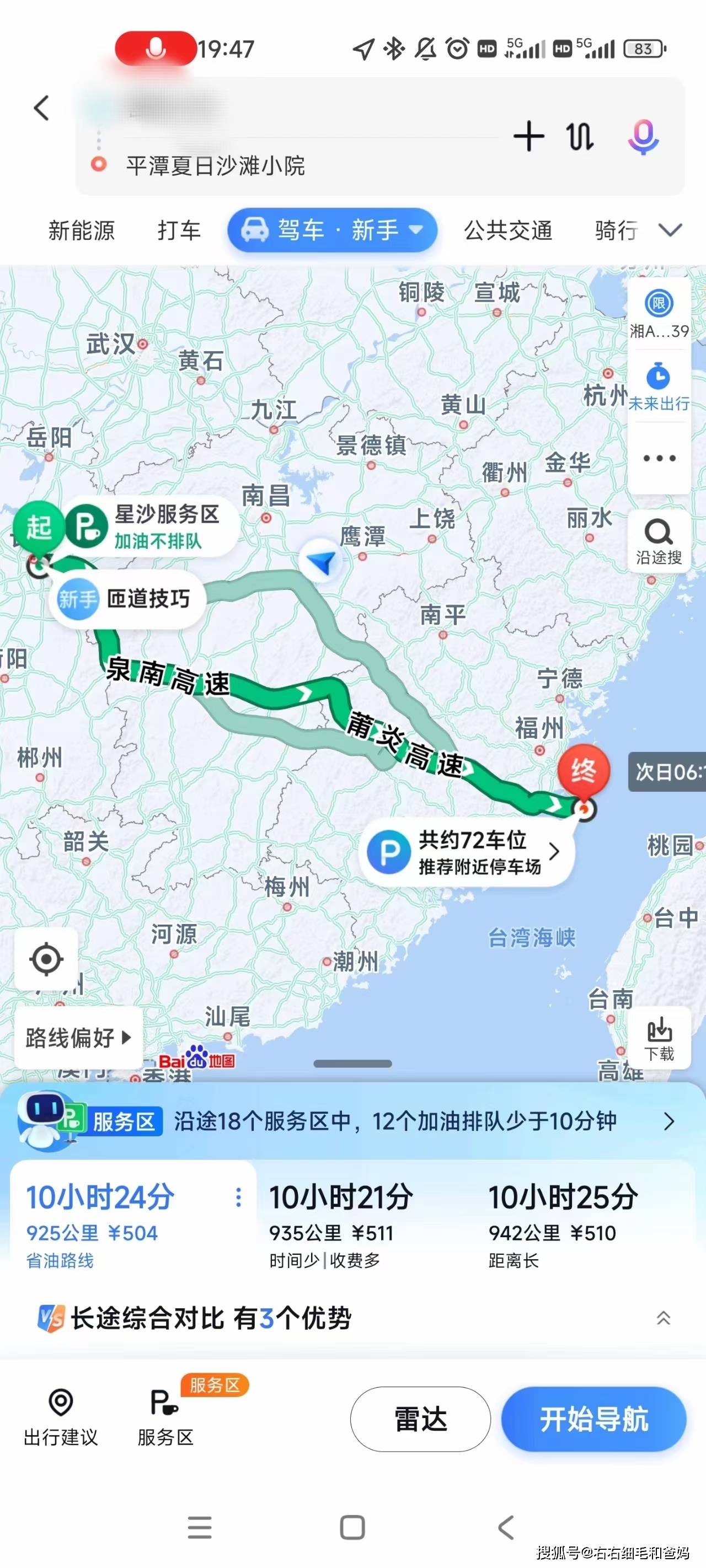Viewport: 706px width, 1568px height.
Task: Recenter map to current location
Action: [x=46, y=959]
